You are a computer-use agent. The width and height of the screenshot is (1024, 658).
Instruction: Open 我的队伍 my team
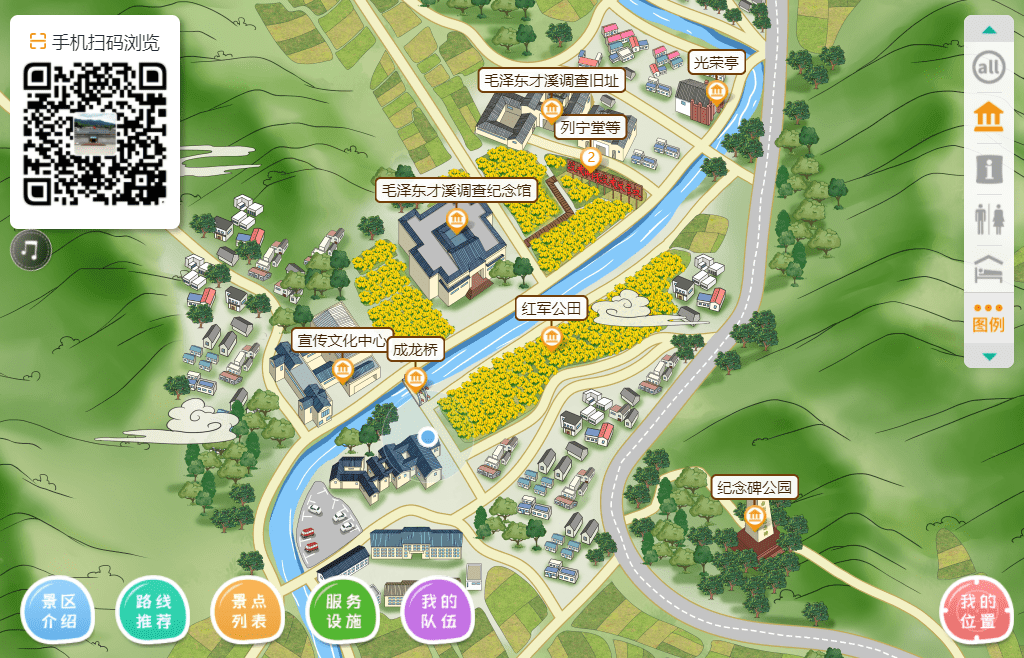point(437,612)
